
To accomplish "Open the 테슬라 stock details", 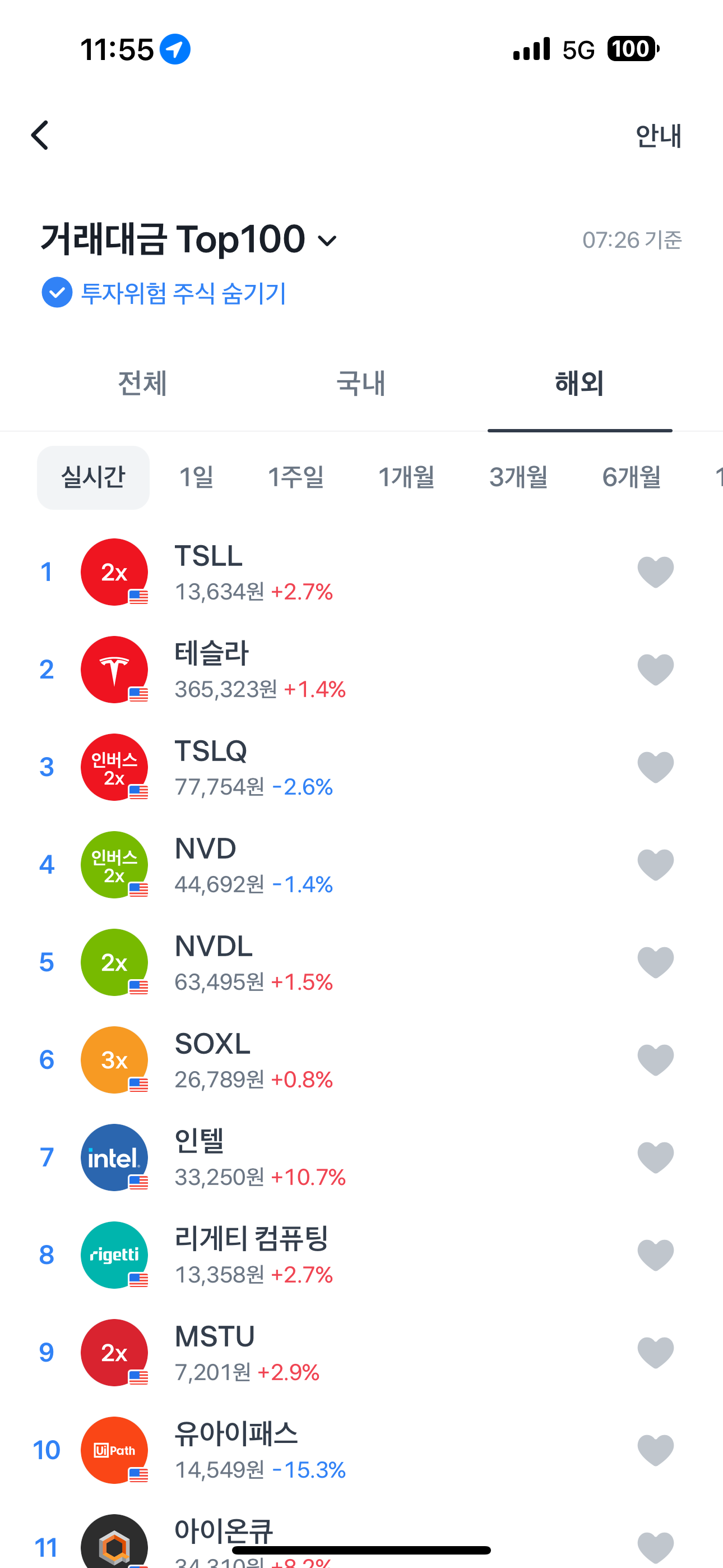I will pyautogui.click(x=304, y=670).
